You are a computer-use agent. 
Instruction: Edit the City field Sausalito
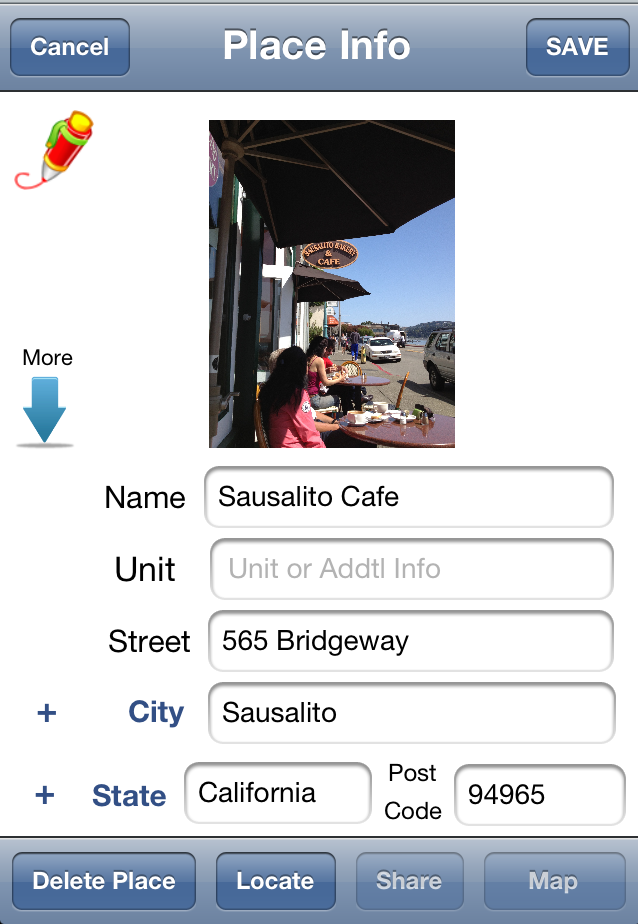(411, 713)
